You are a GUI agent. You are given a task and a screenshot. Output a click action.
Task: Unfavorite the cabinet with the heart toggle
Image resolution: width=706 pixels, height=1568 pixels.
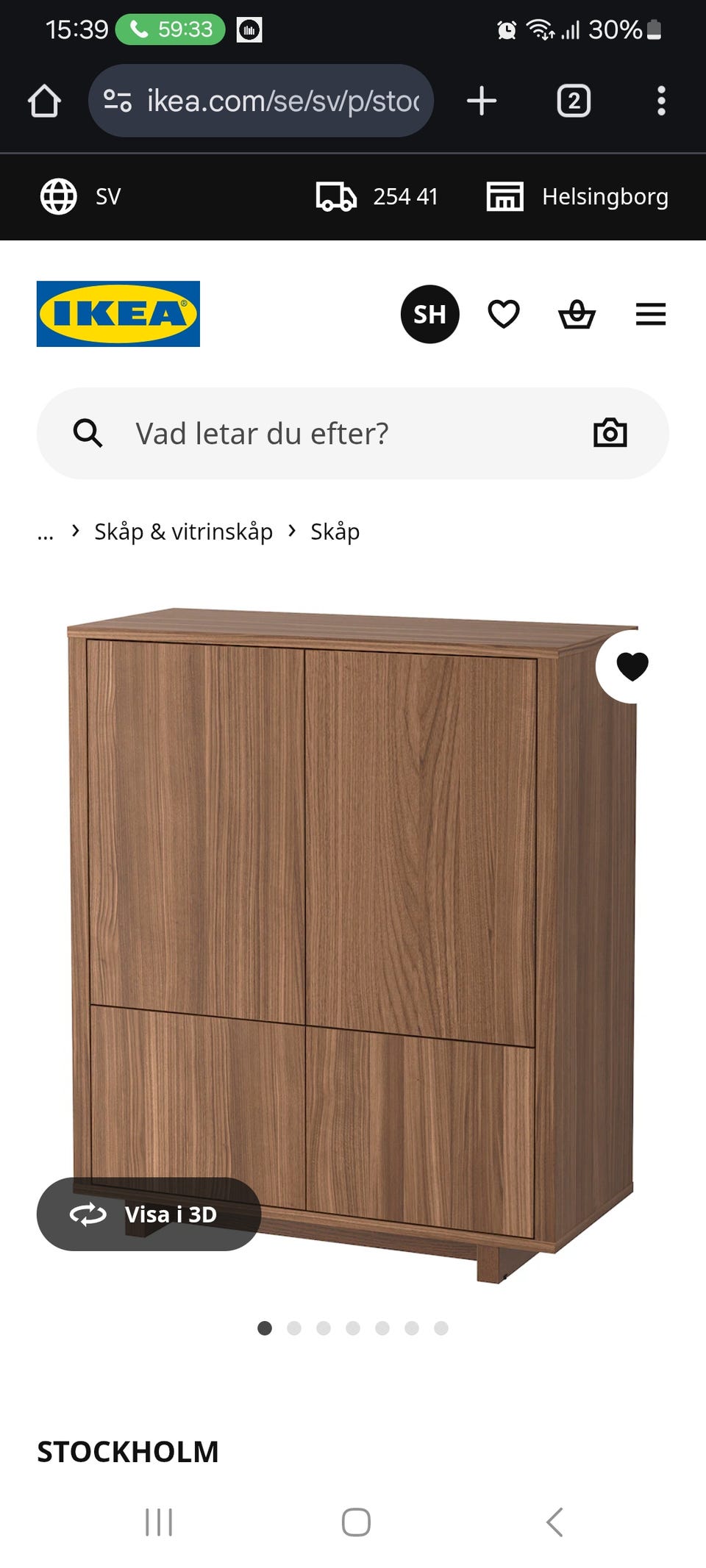[x=631, y=666]
